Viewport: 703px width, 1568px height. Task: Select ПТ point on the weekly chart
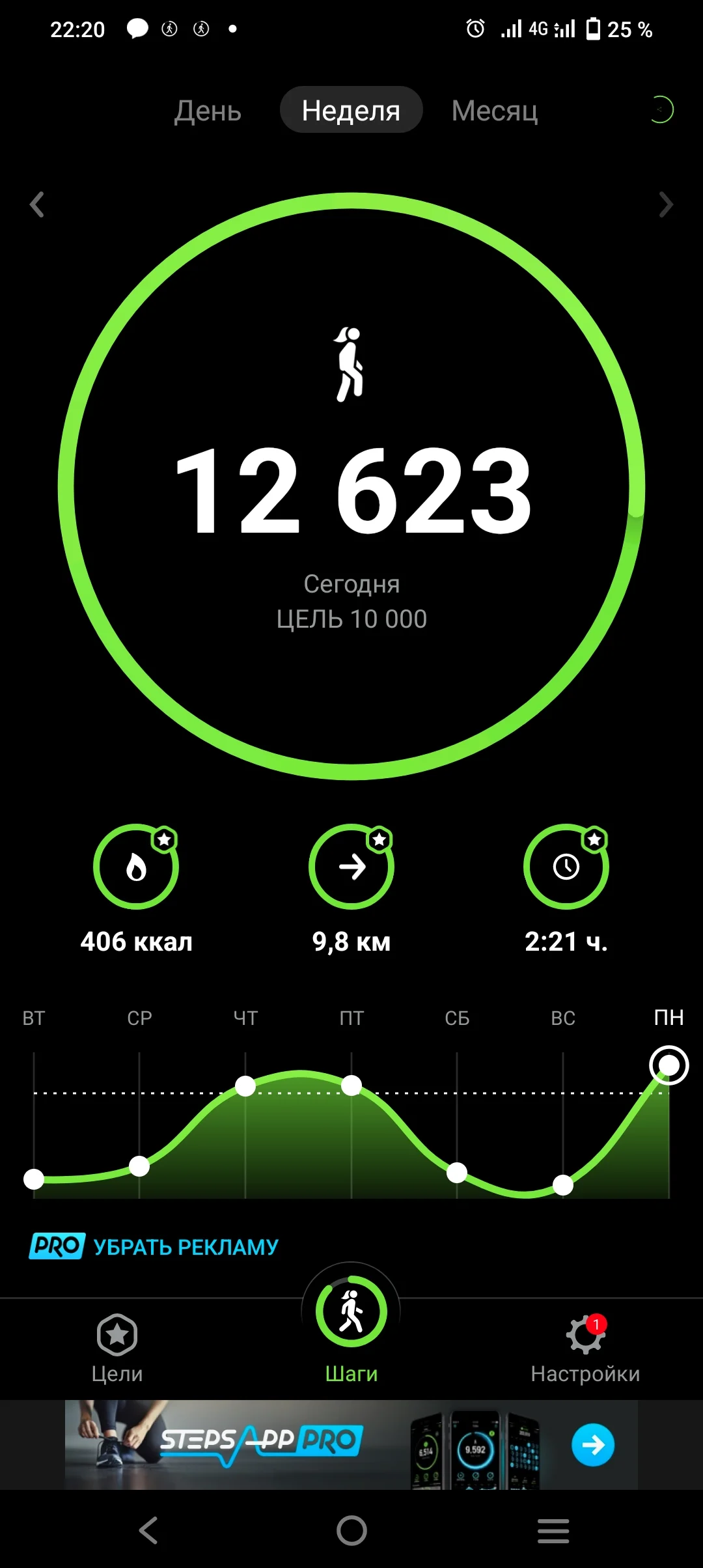pos(351,1085)
